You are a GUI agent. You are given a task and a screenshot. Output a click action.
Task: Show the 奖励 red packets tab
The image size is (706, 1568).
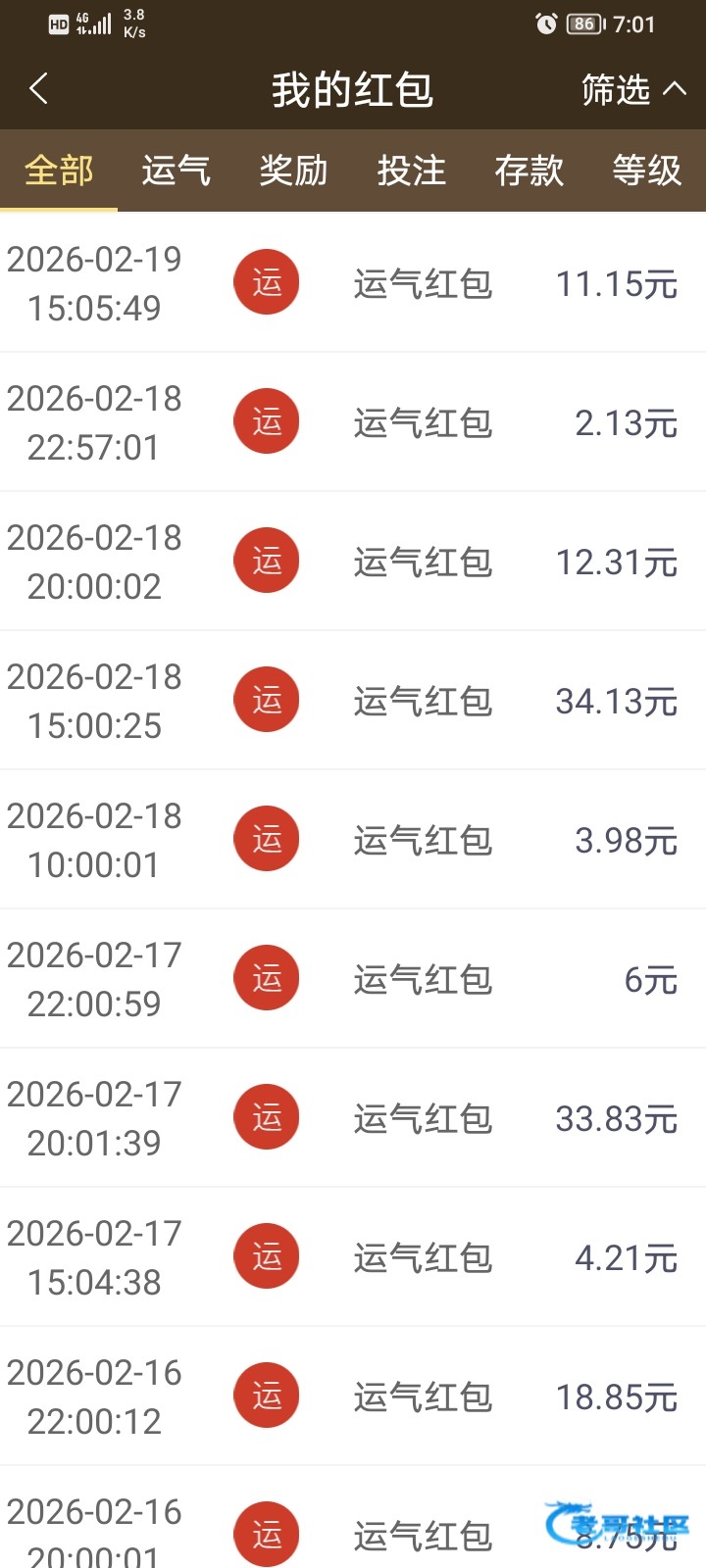[x=294, y=171]
